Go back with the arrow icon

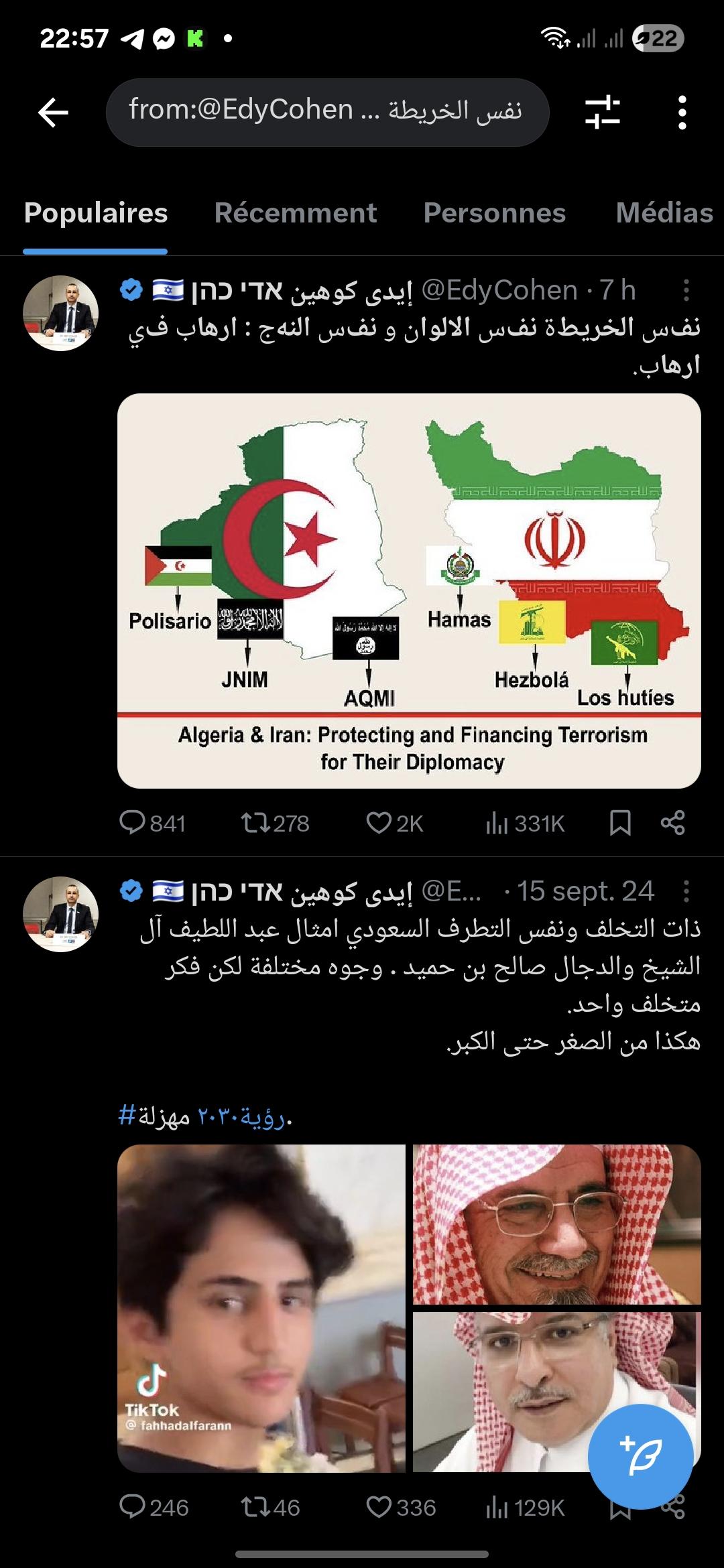click(54, 112)
